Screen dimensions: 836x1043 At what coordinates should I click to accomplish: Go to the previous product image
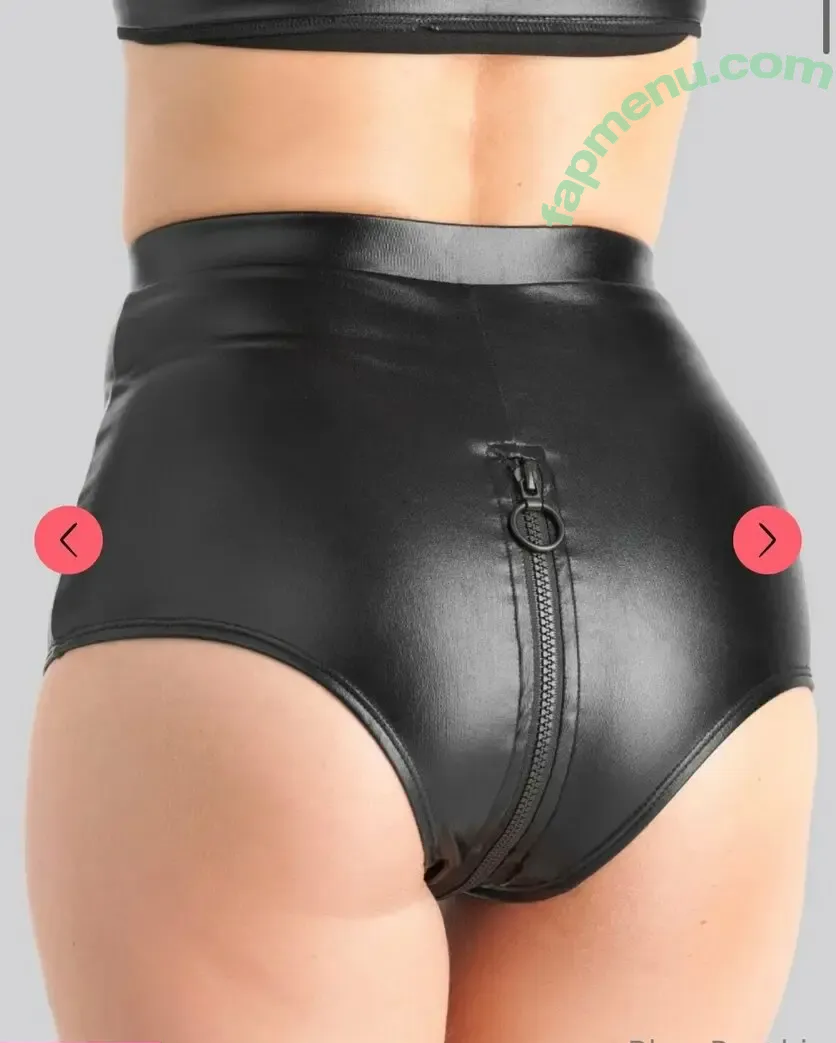pos(68,540)
